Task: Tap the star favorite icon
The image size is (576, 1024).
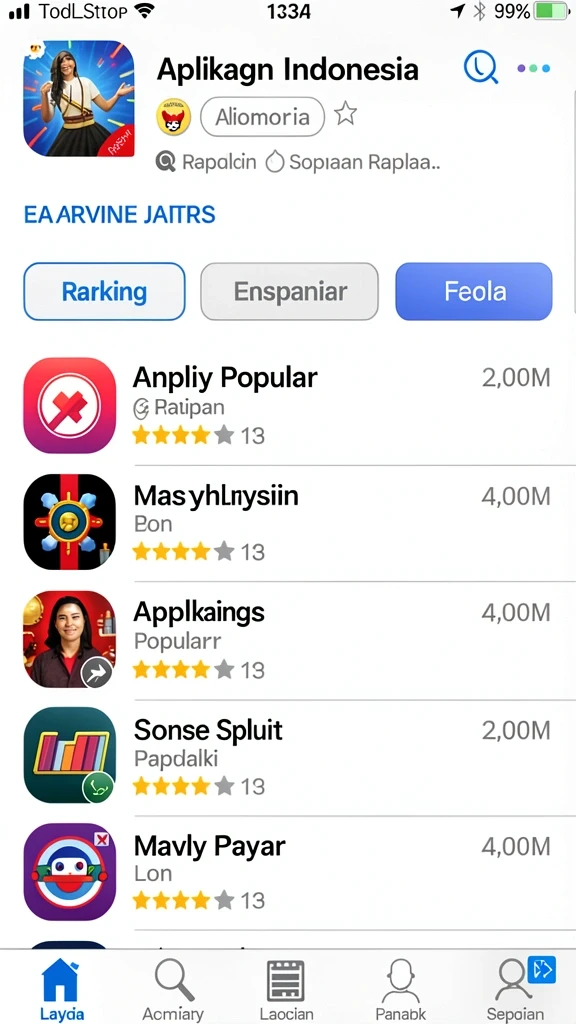Action: 345,114
